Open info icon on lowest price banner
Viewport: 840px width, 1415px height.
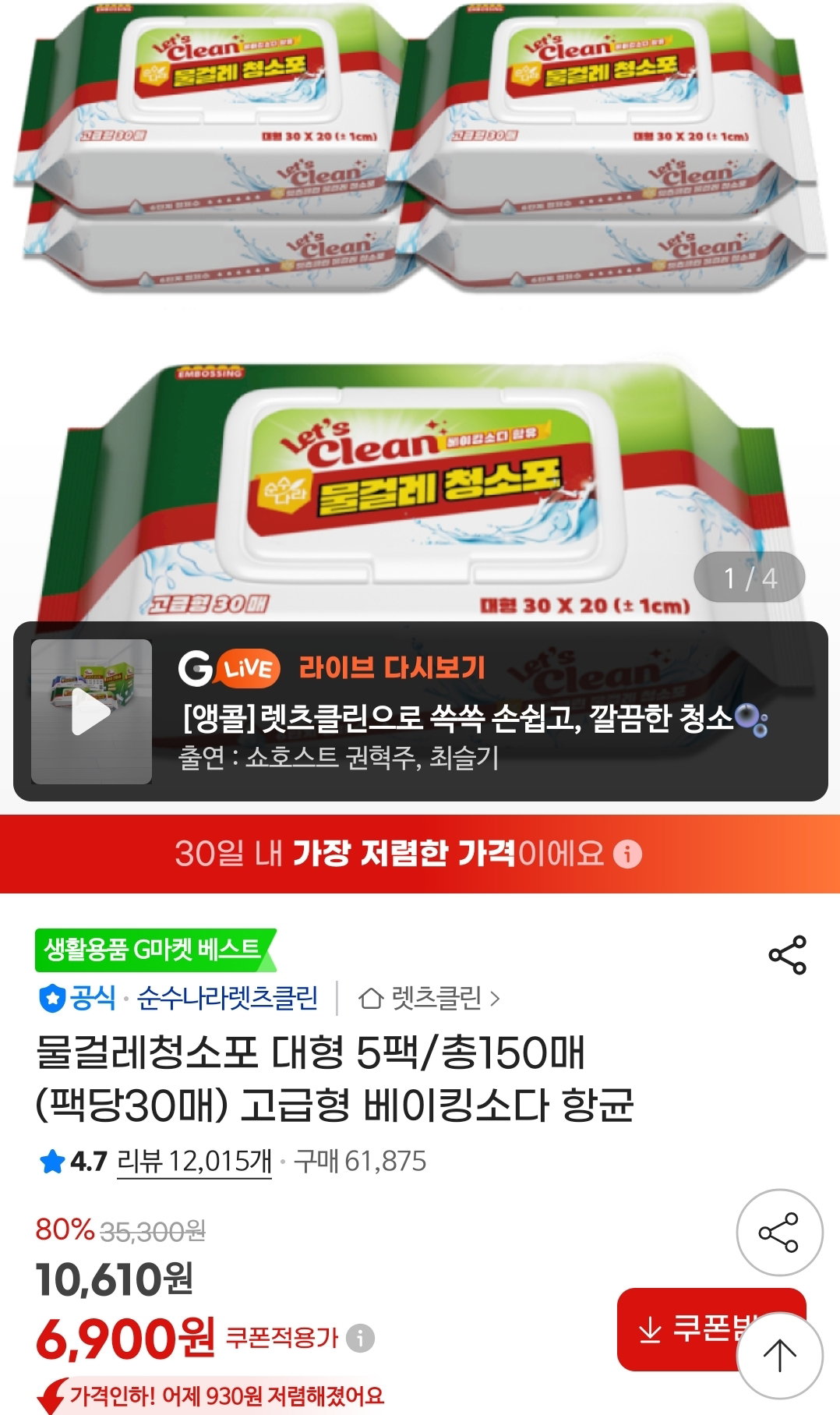[627, 854]
